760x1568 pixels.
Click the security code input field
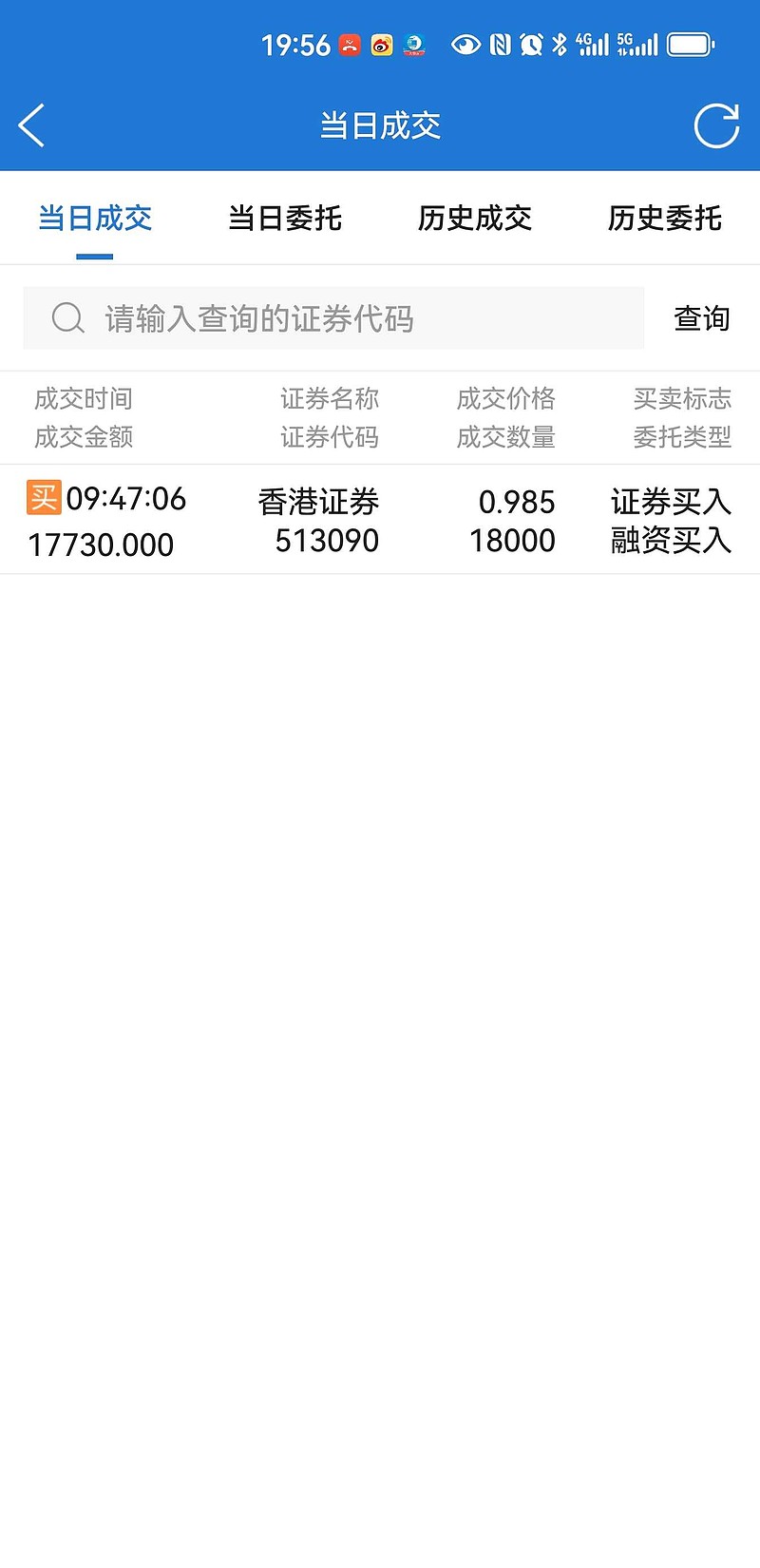(x=332, y=317)
